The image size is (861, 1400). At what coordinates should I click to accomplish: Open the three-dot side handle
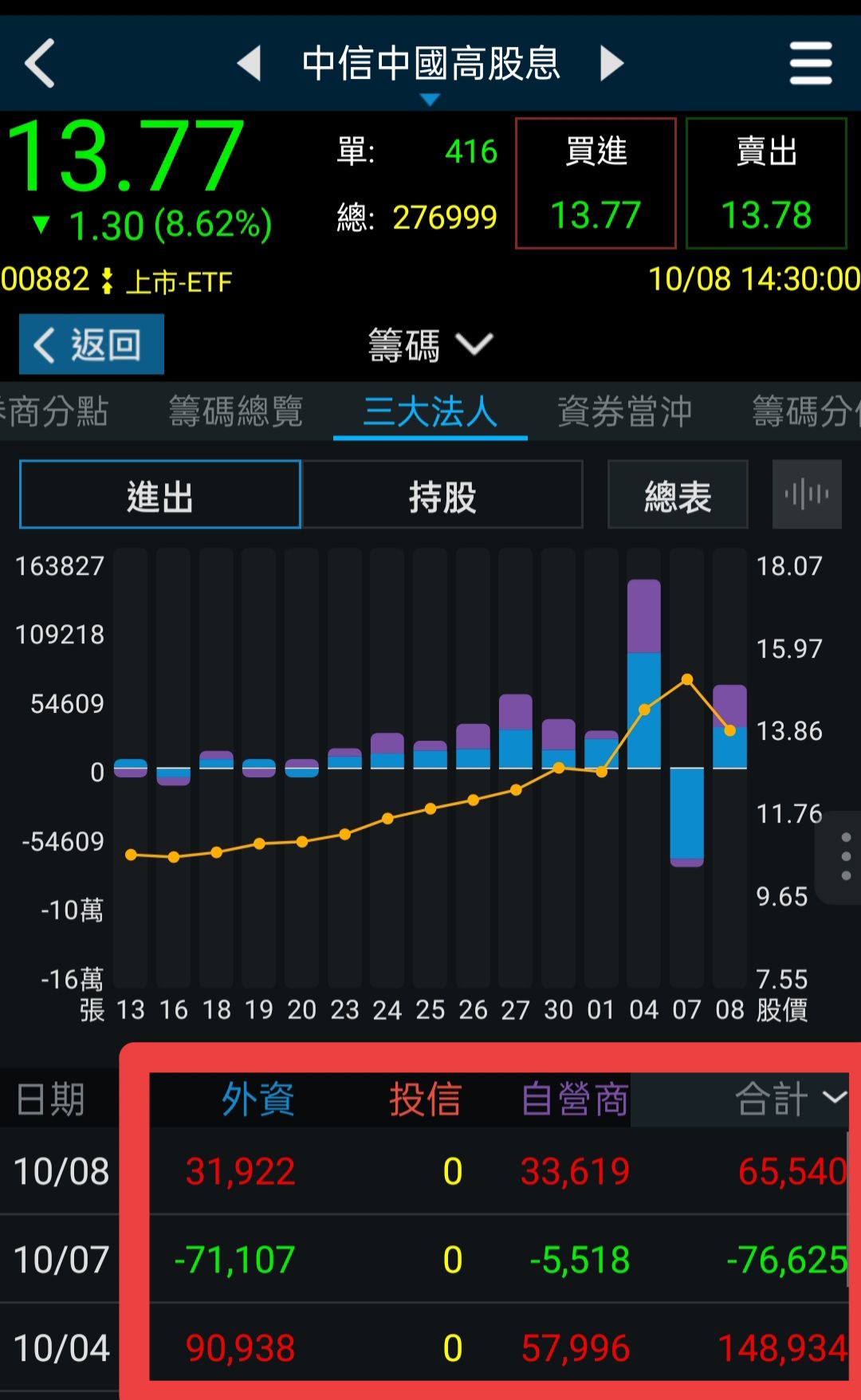point(845,857)
